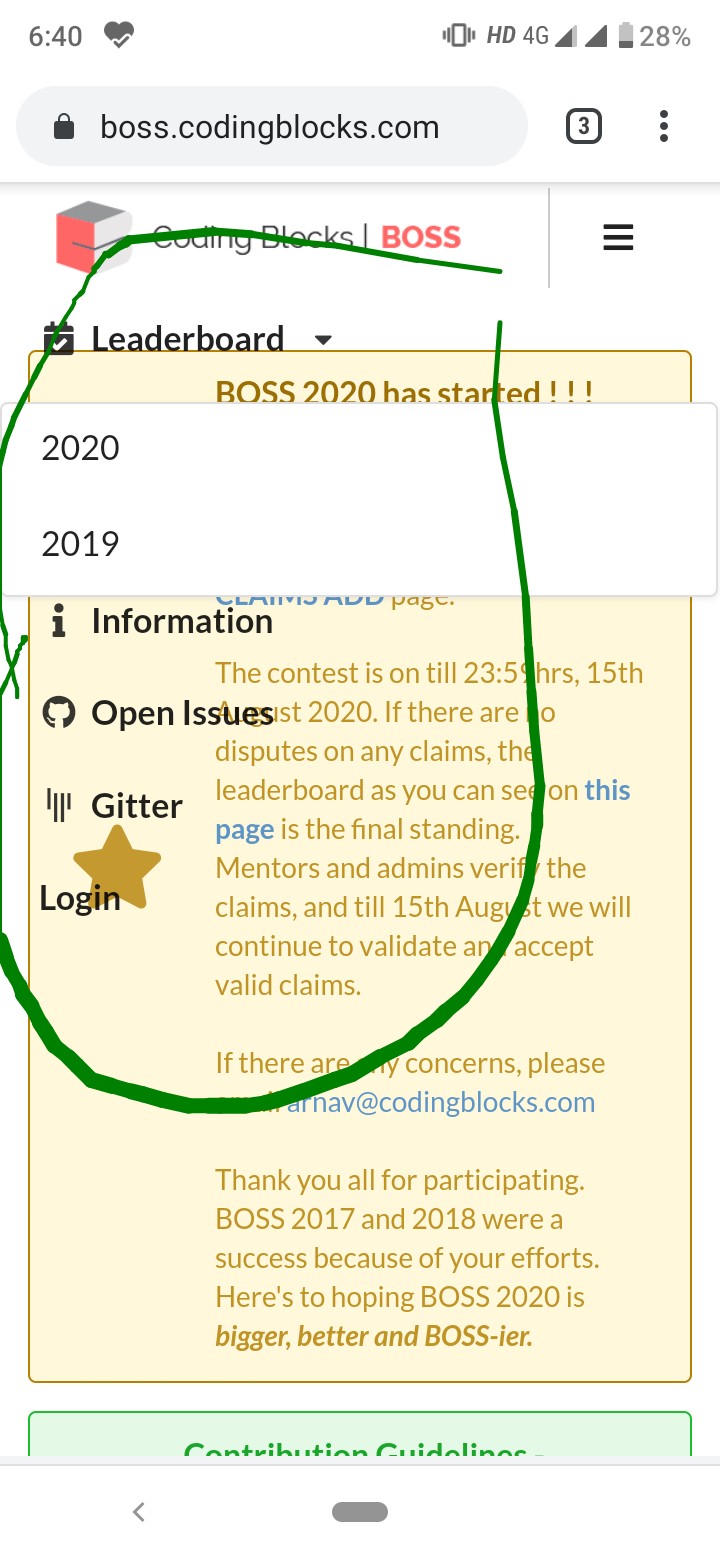Tap the boss.codingblocks.com address bar
The height and width of the screenshot is (1560, 720).
point(270,127)
